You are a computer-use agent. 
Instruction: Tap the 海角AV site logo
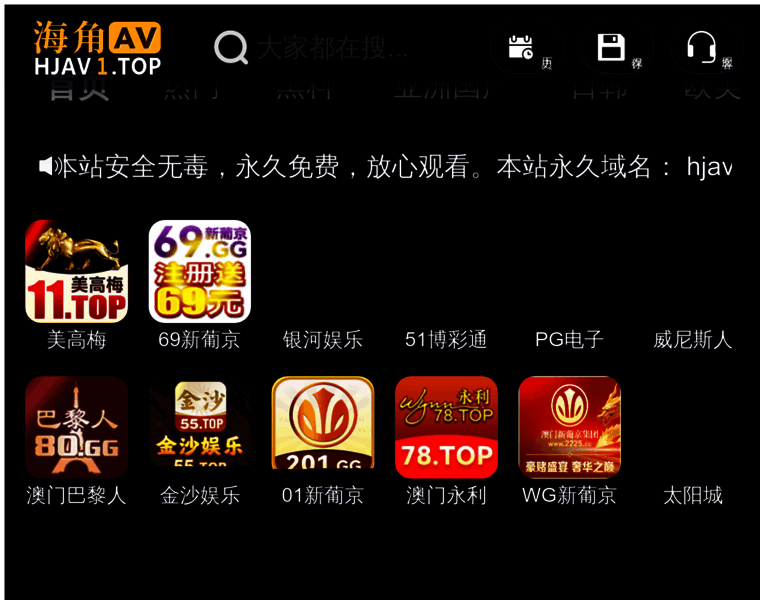tap(97, 49)
